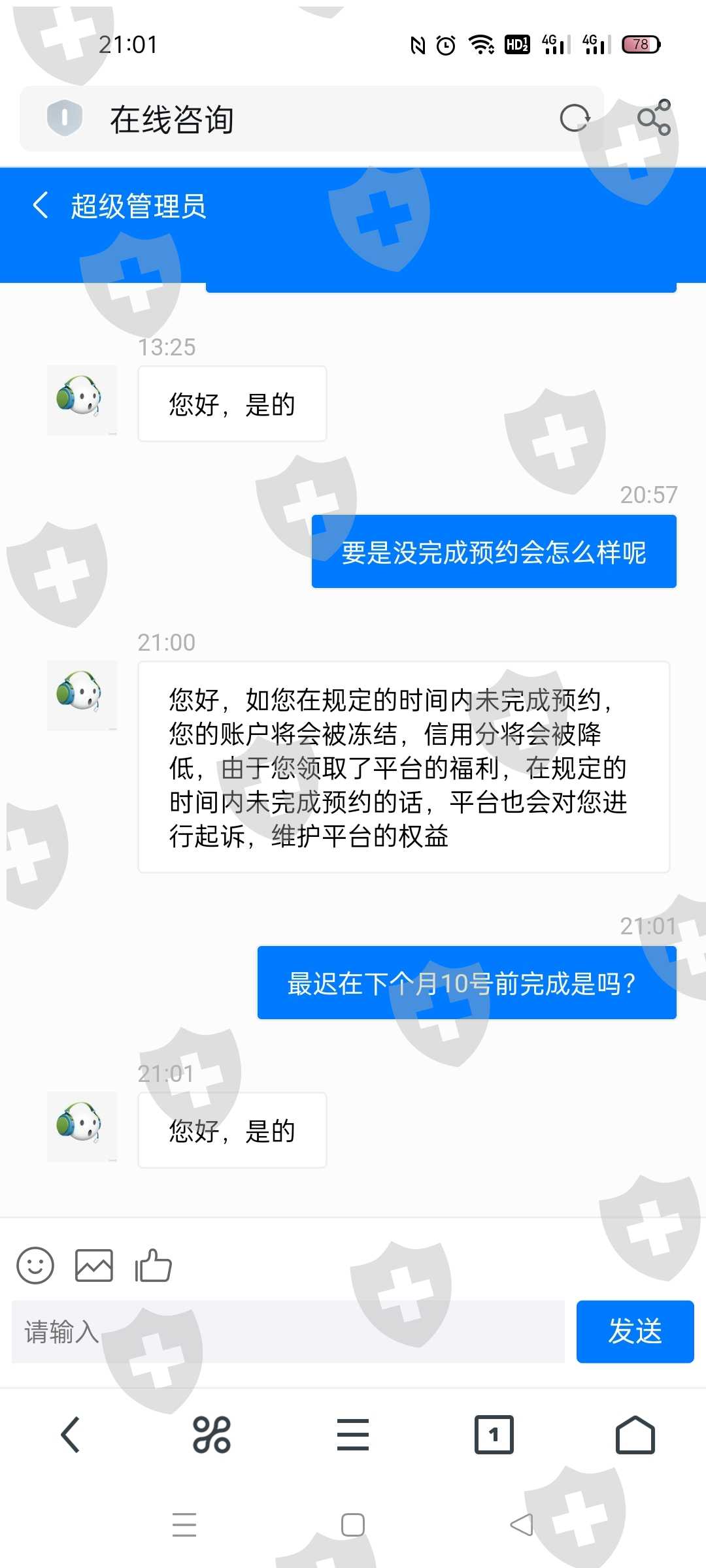Open the site security shield icon

tap(65, 118)
